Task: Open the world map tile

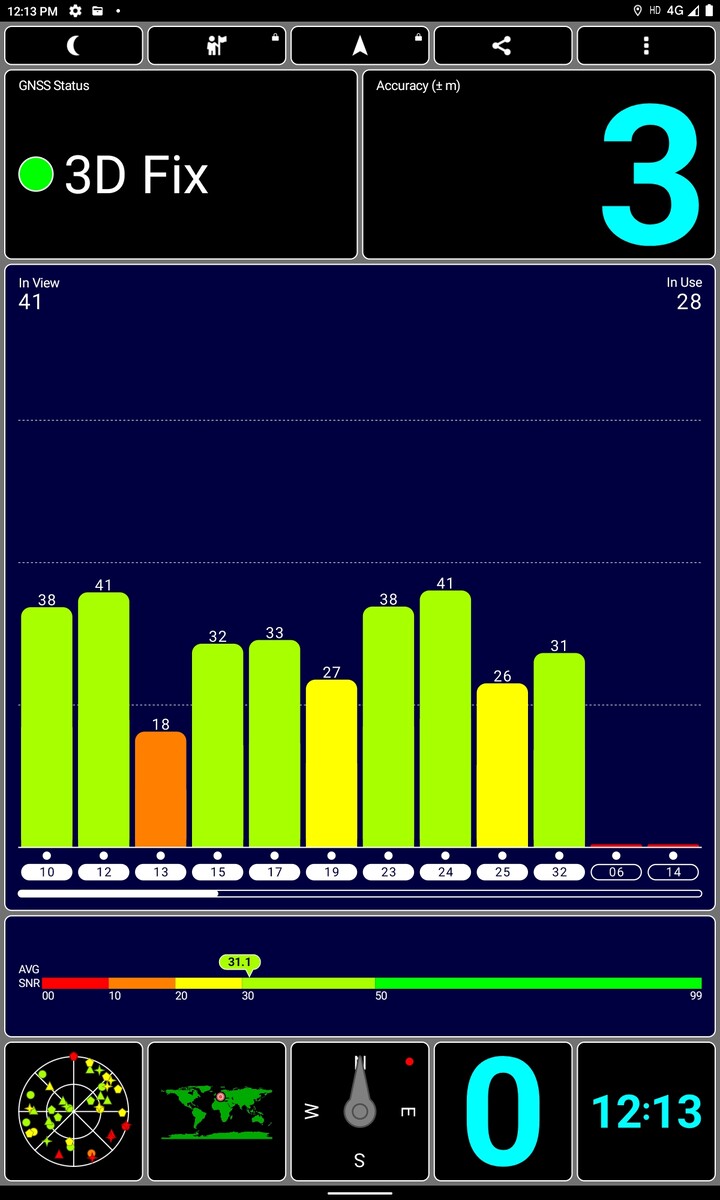Action: coord(217,1111)
